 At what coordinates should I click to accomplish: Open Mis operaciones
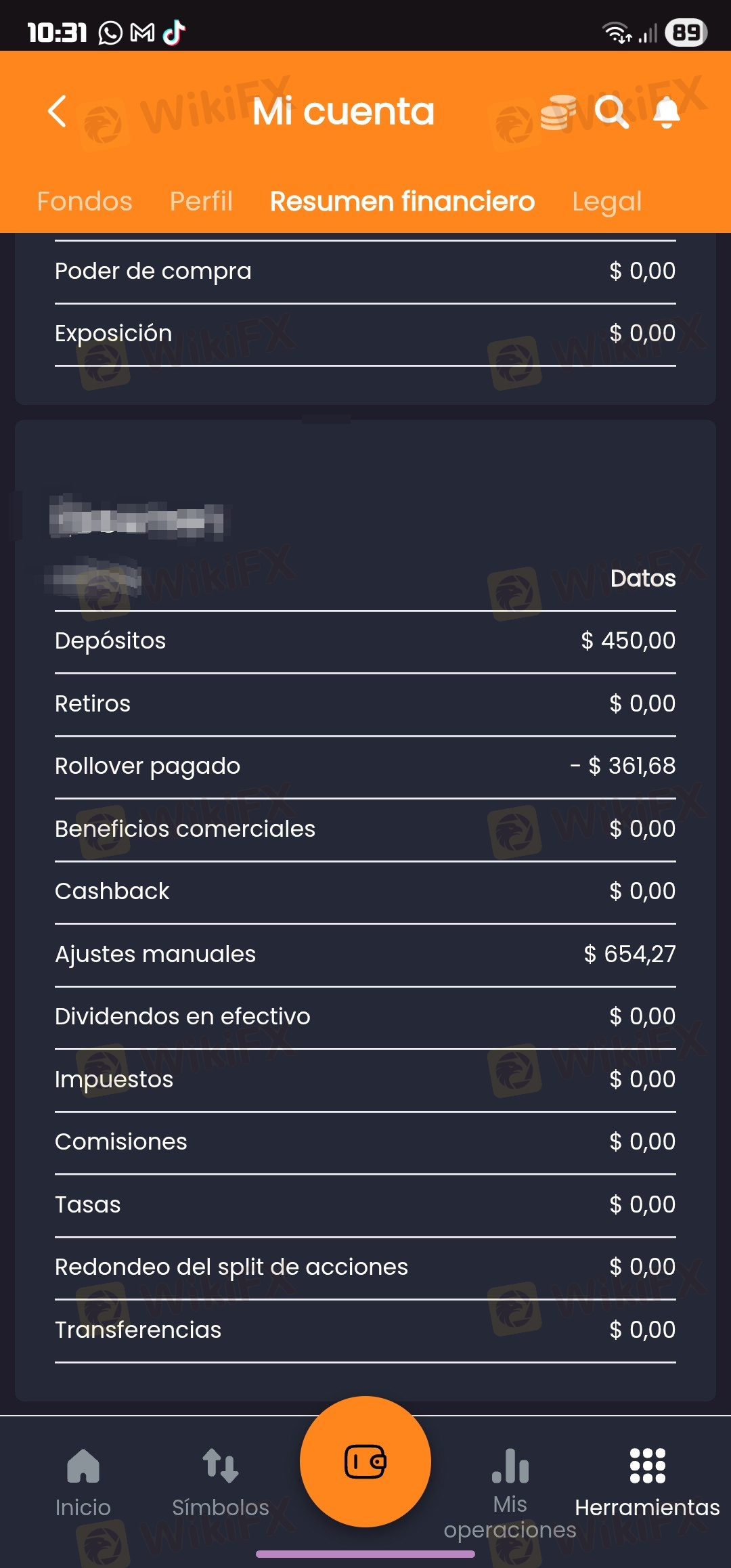510,1489
